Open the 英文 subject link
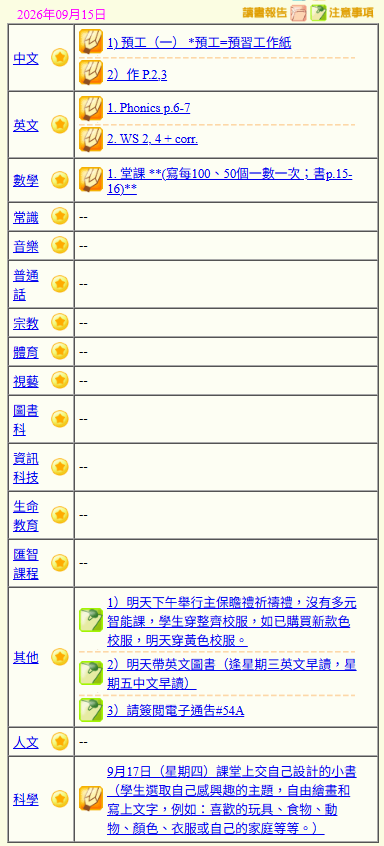Viewport: 384px width, 846px height. [26, 125]
